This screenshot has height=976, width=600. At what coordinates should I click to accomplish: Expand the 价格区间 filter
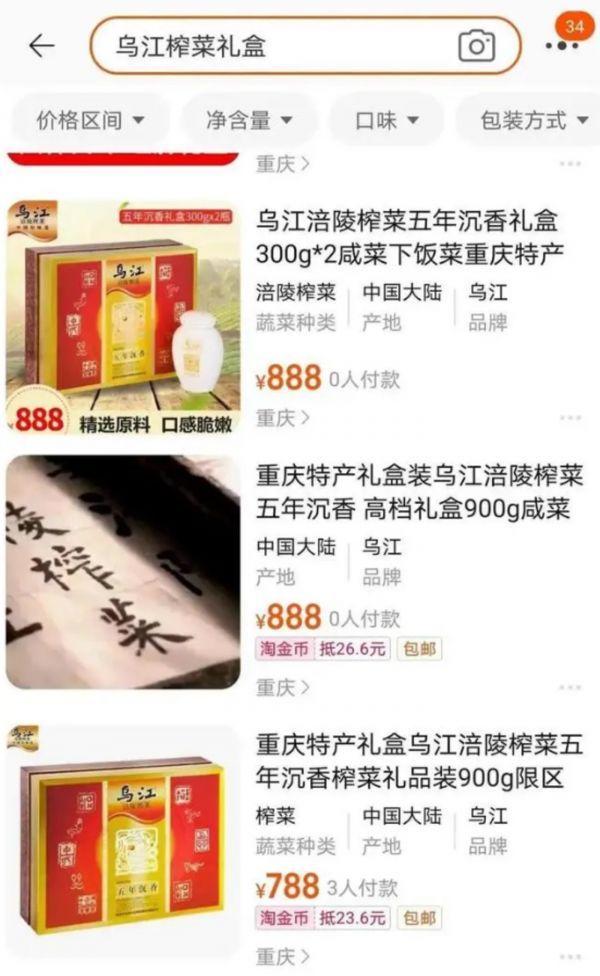point(90,121)
